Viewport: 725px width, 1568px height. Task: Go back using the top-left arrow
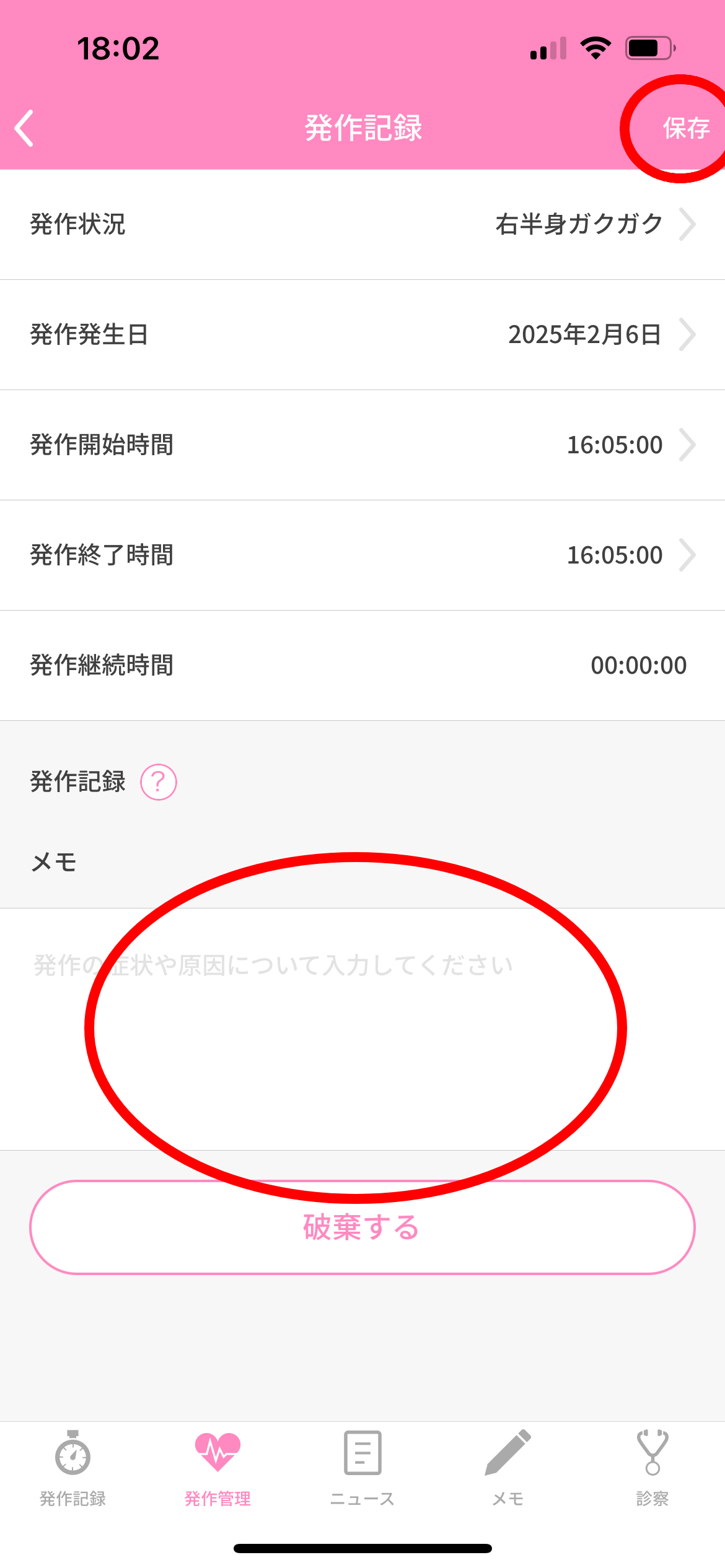point(25,128)
